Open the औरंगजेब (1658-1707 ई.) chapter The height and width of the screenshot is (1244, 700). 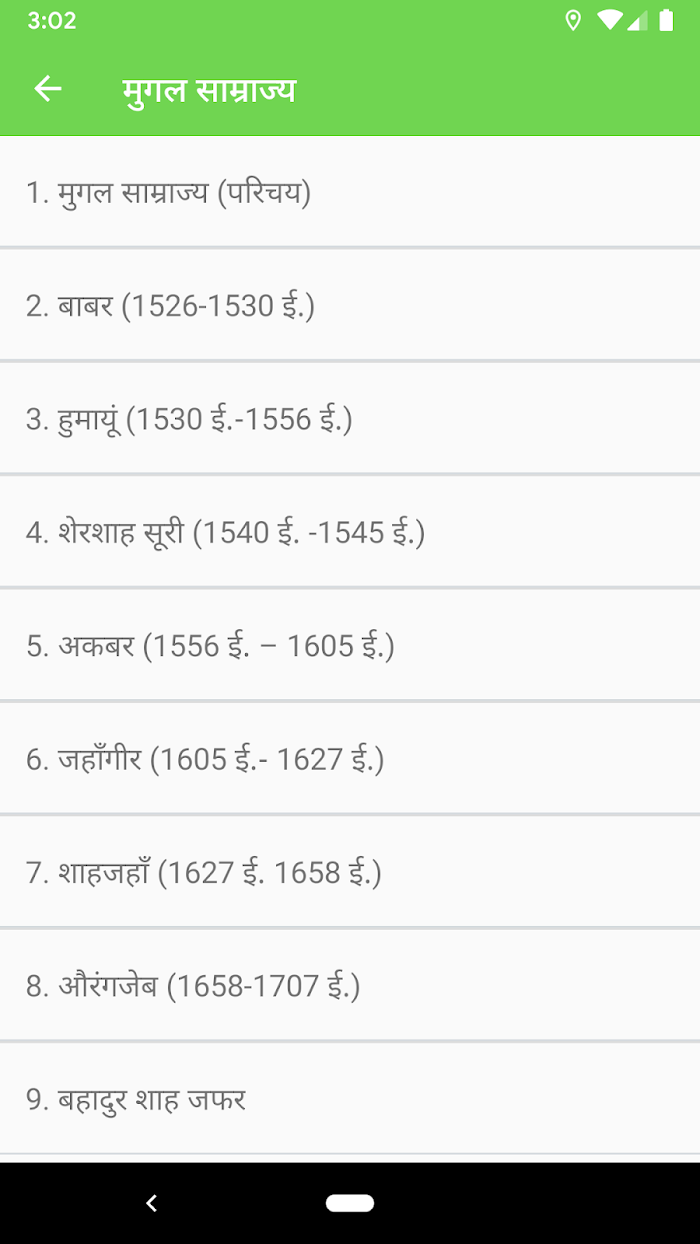pyautogui.click(x=350, y=986)
